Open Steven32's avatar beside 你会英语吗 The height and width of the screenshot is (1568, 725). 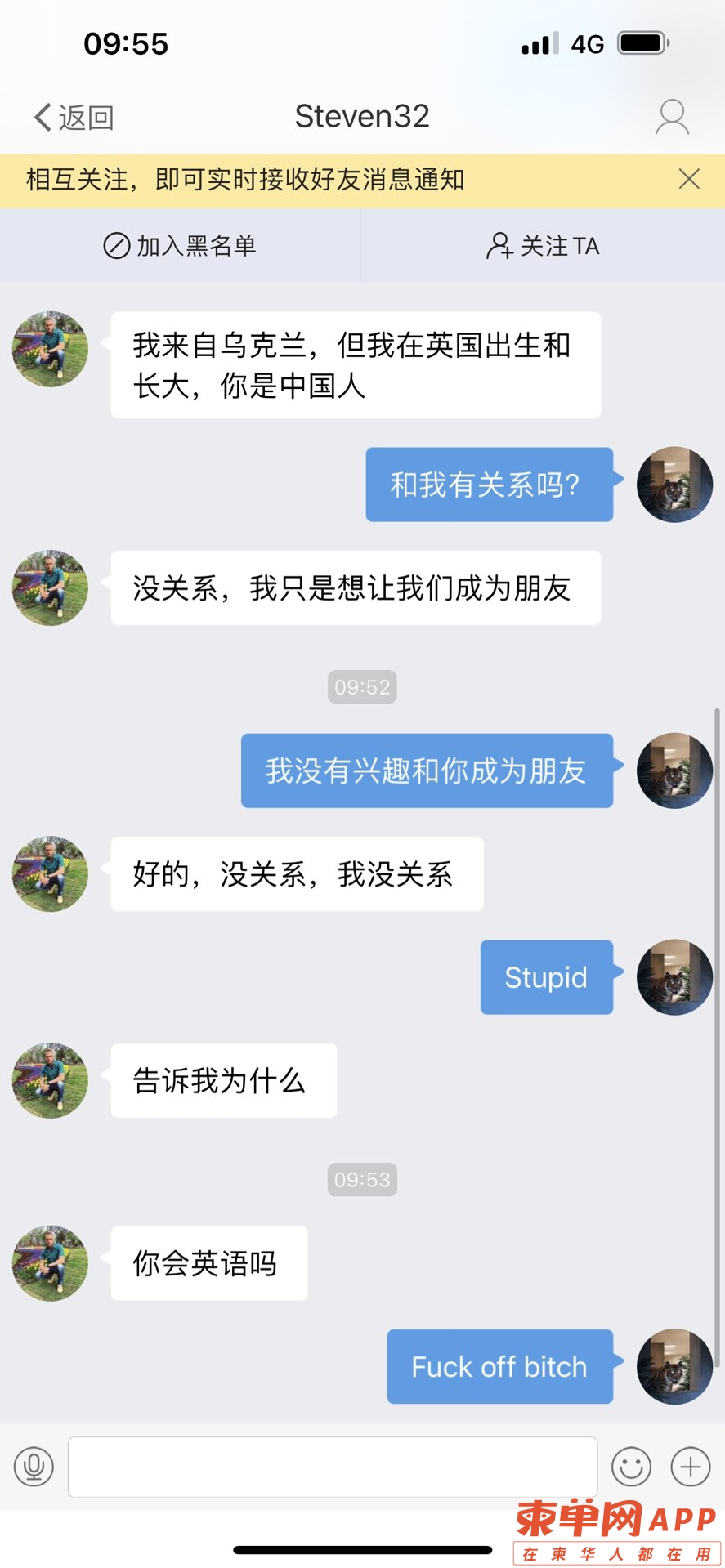pyautogui.click(x=50, y=1263)
